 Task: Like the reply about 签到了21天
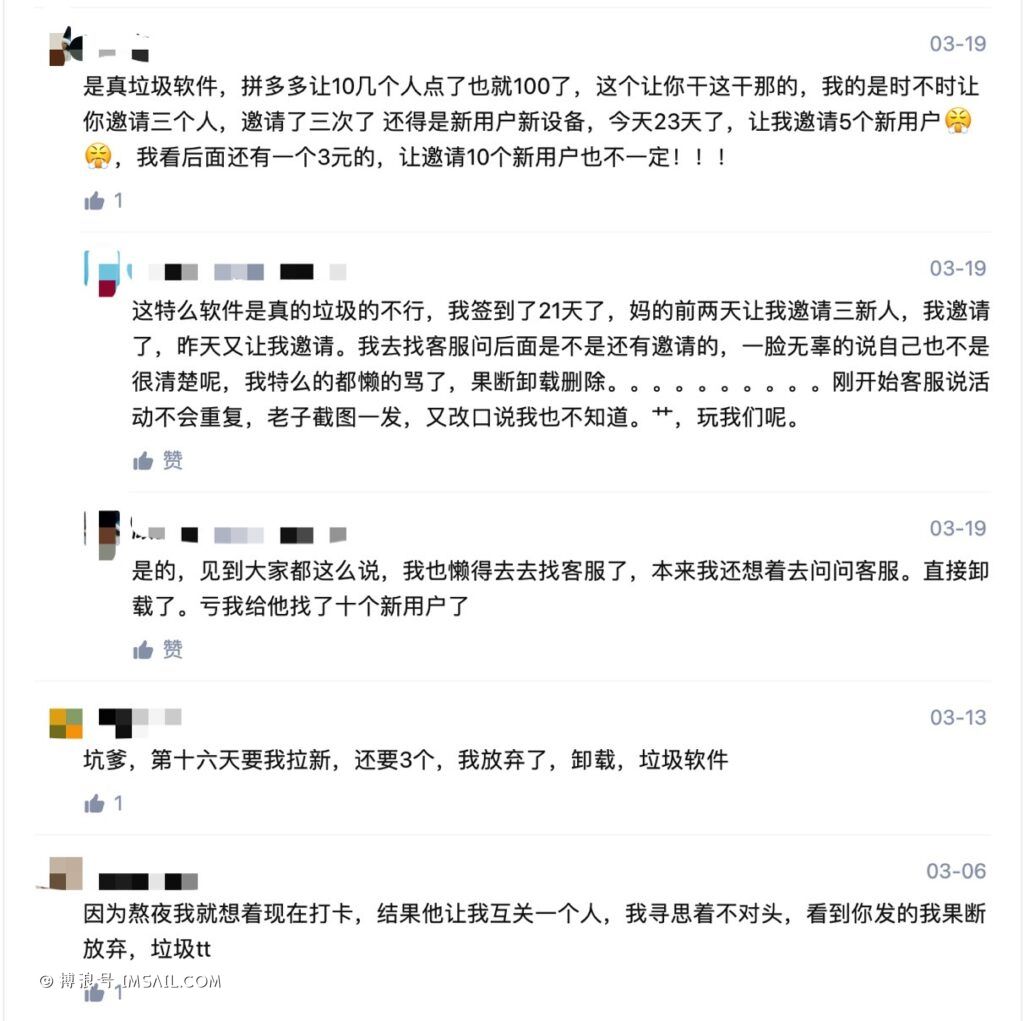pos(144,461)
